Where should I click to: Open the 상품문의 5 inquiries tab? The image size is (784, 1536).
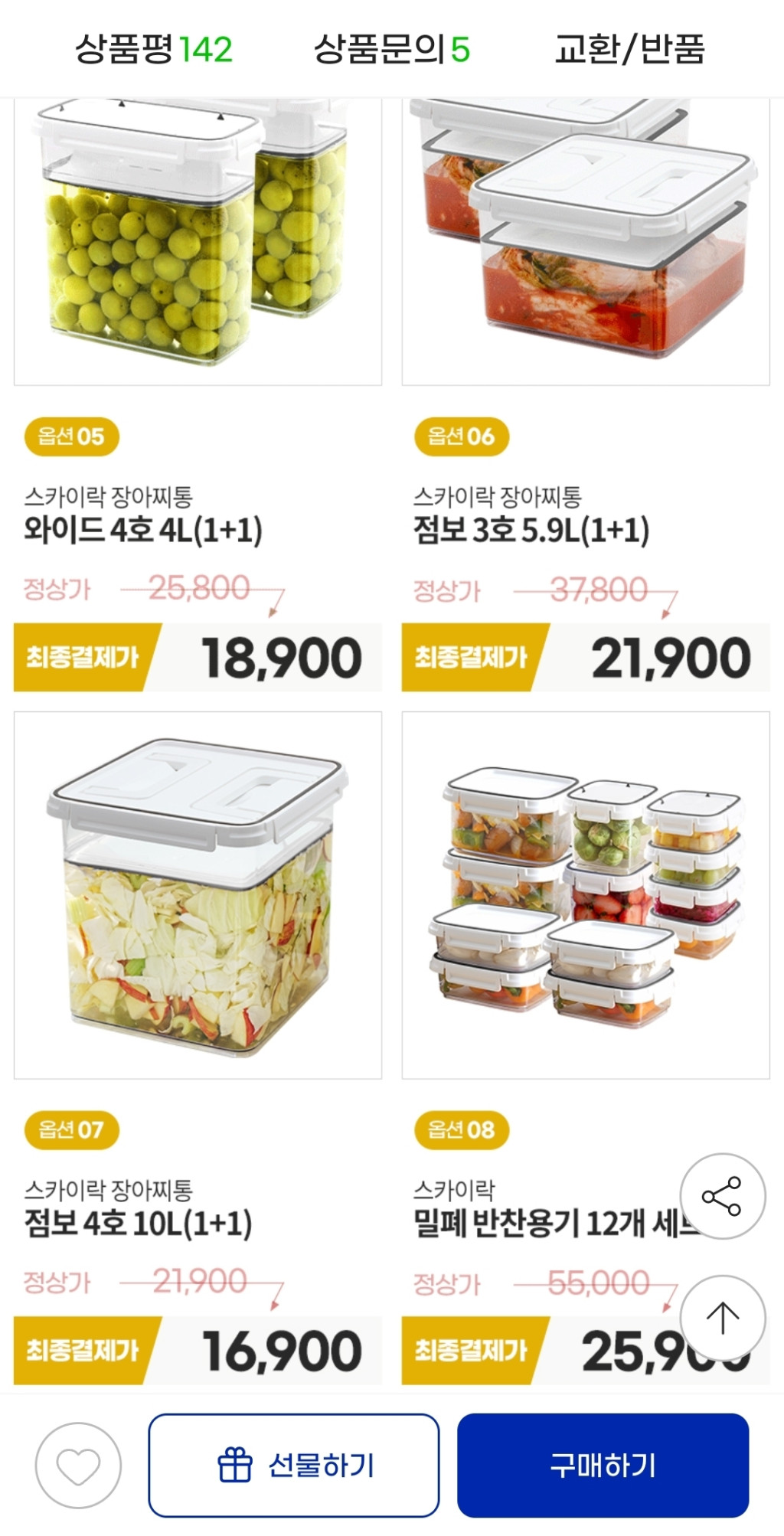[x=391, y=50]
